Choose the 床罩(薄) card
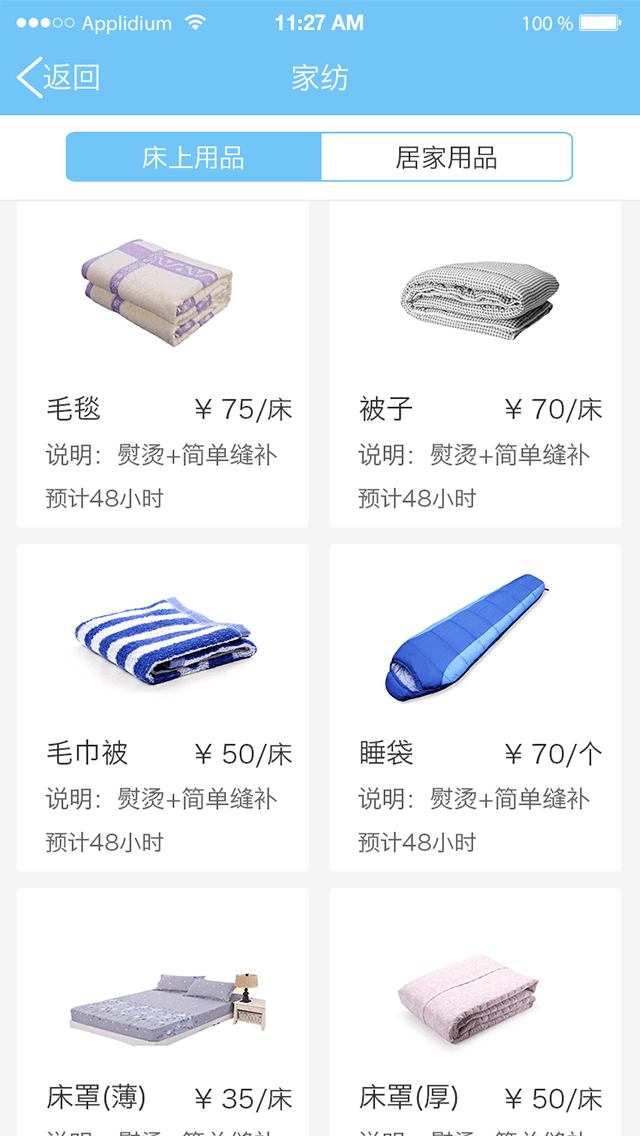Screen dimensions: 640x1136 coord(162,1012)
